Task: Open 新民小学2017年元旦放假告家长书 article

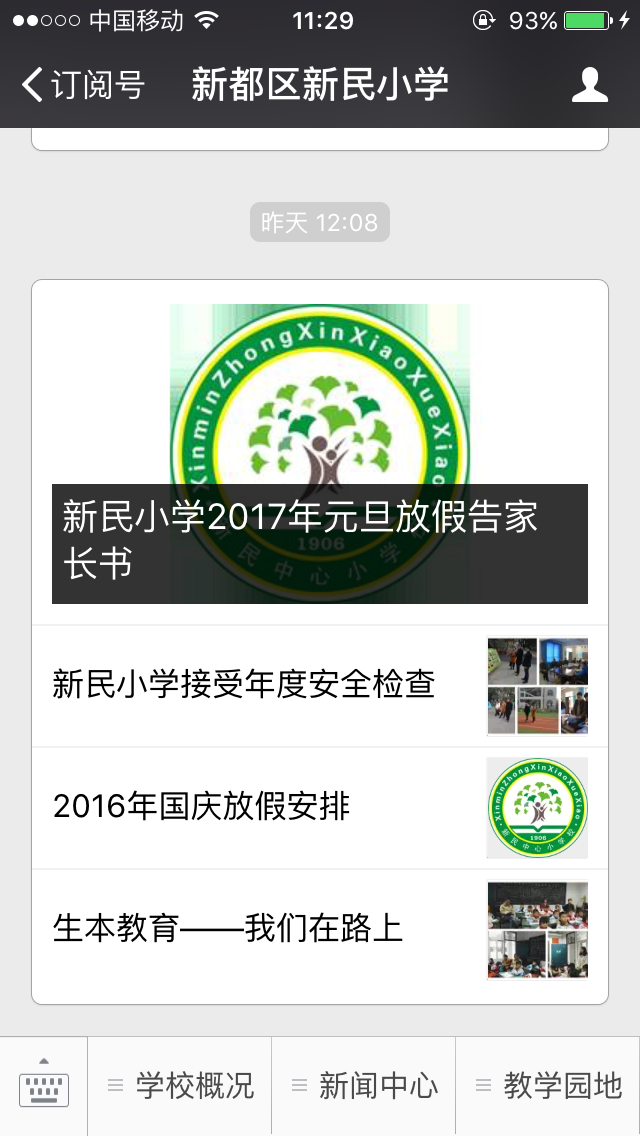Action: point(320,455)
